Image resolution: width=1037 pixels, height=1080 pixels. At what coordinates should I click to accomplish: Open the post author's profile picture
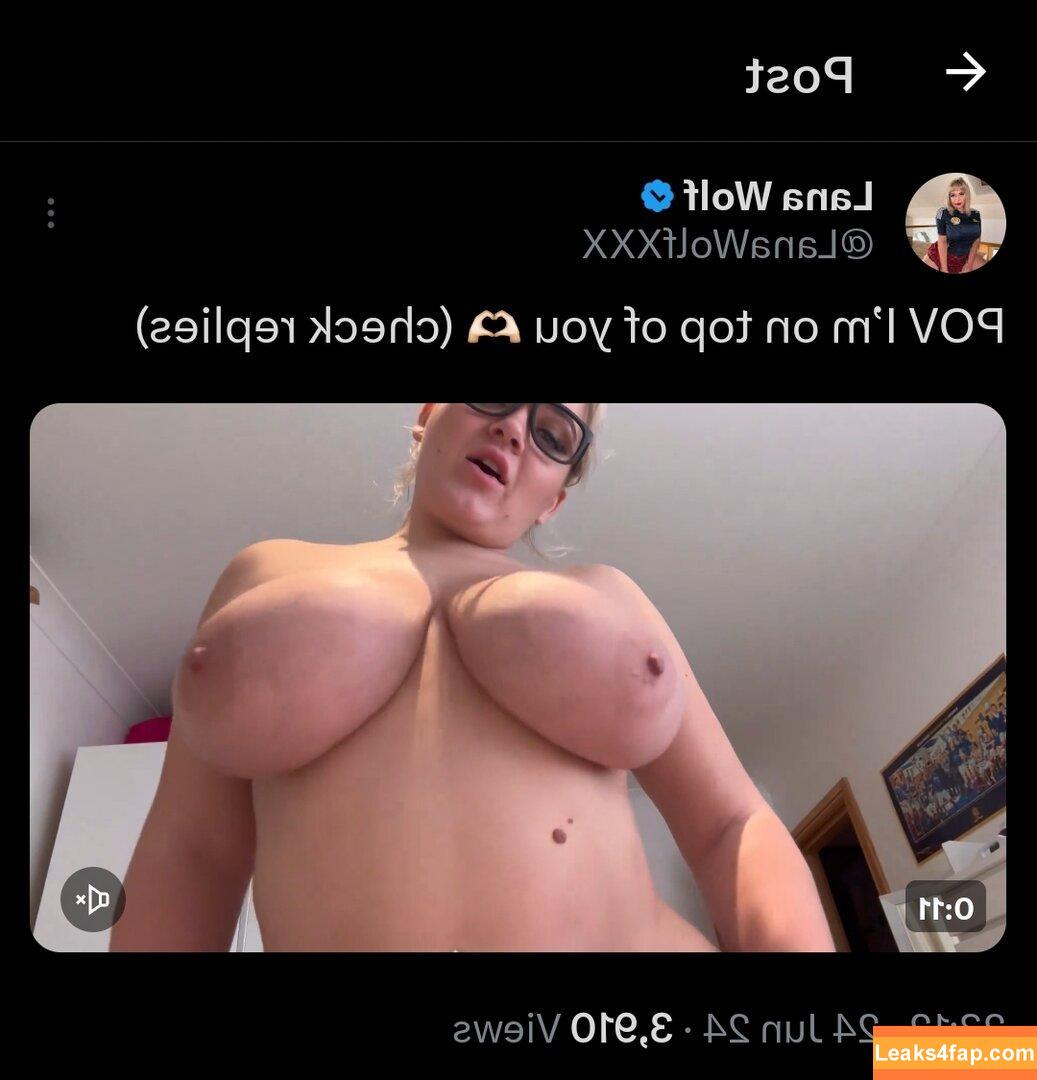click(954, 223)
